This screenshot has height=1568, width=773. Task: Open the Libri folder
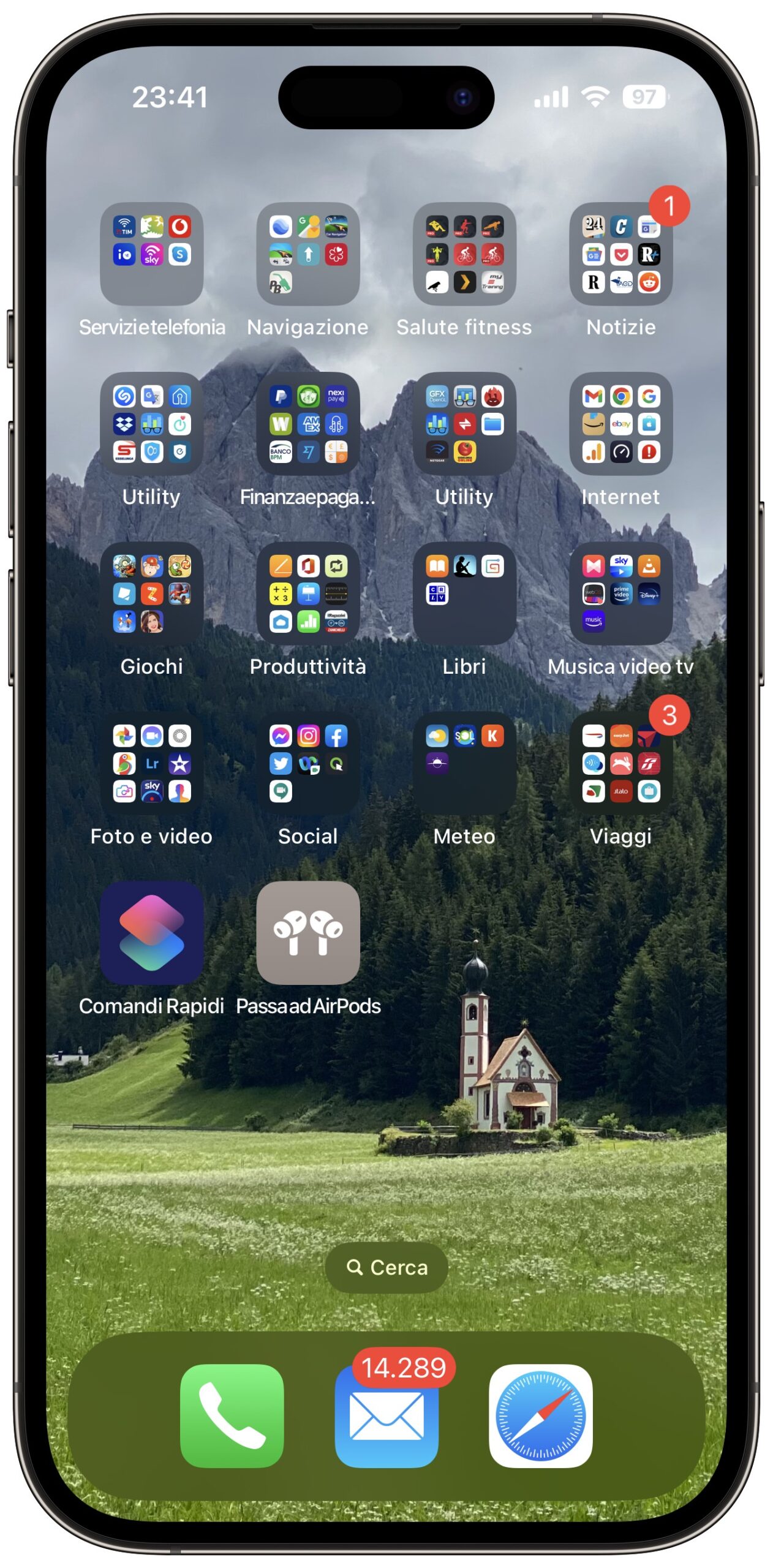[464, 593]
